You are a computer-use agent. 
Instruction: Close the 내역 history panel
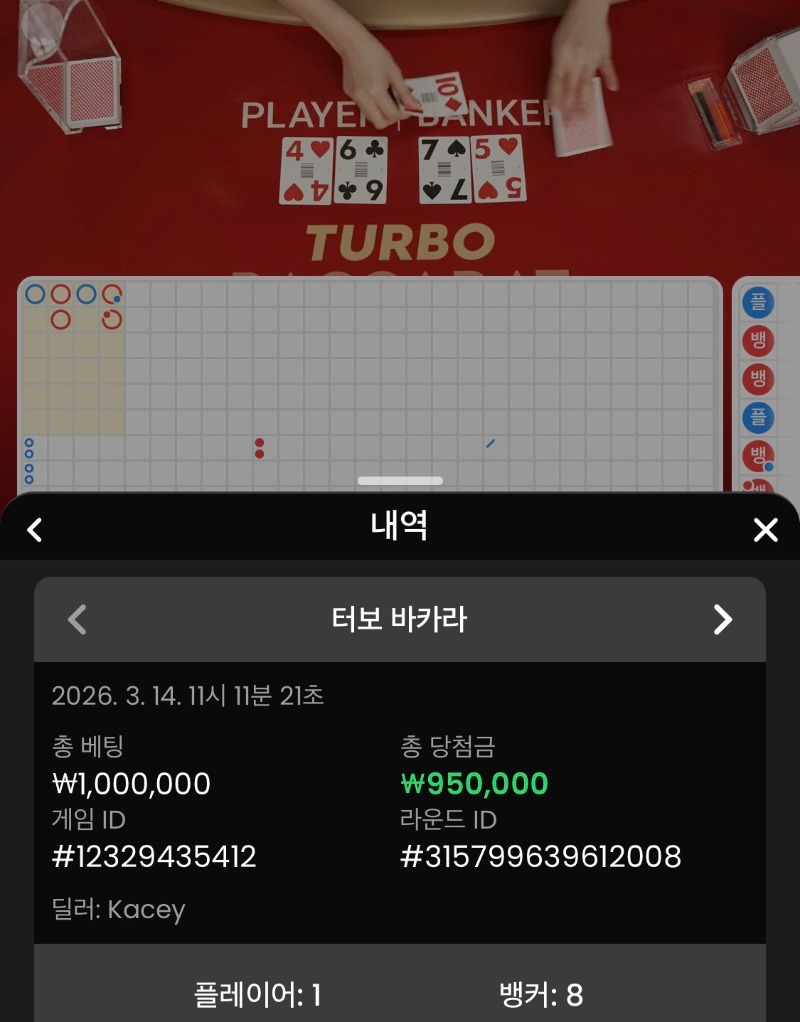[x=765, y=530]
